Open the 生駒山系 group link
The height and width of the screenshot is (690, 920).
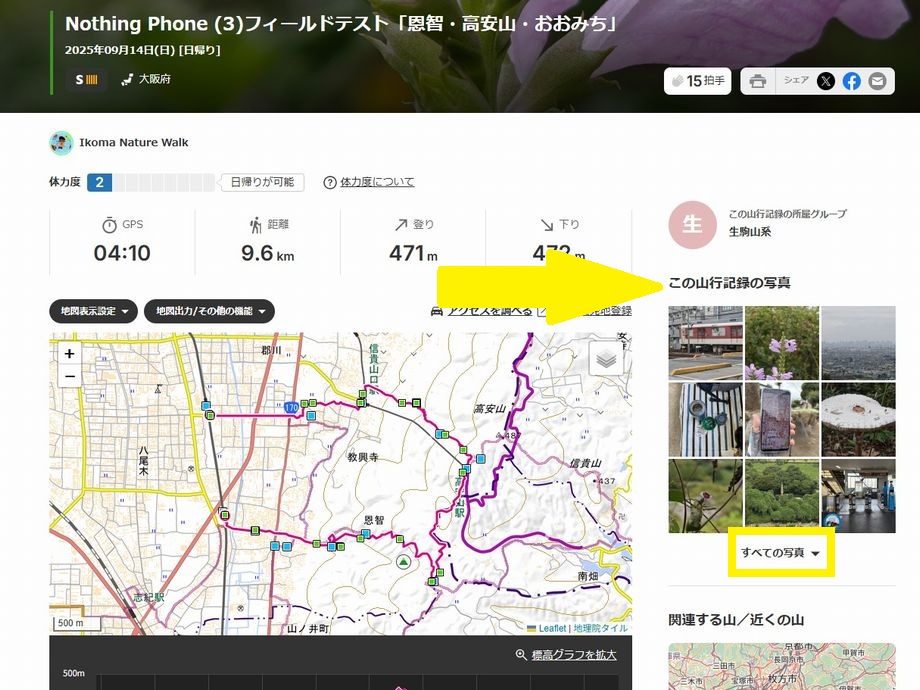[x=752, y=232]
